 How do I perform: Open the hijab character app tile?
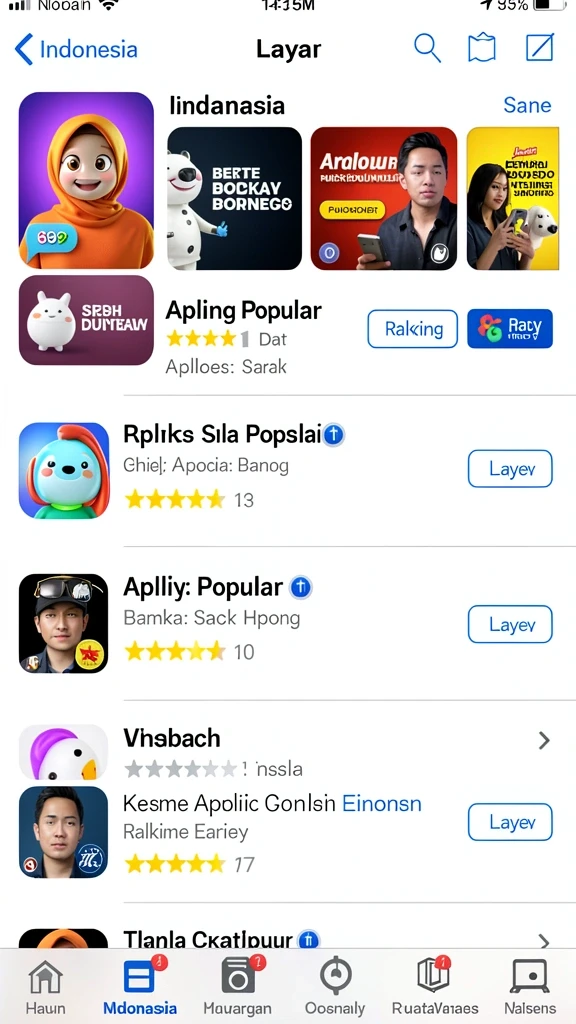click(x=86, y=180)
